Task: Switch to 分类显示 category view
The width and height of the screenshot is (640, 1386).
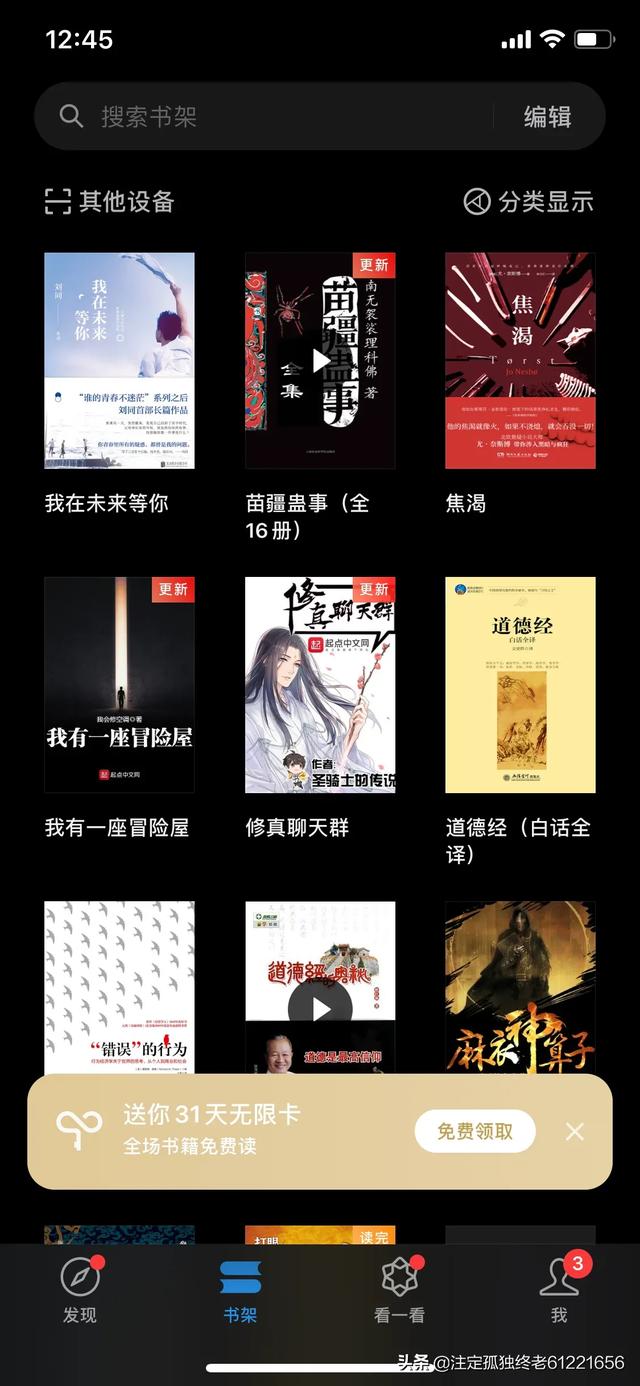Action: pos(529,202)
